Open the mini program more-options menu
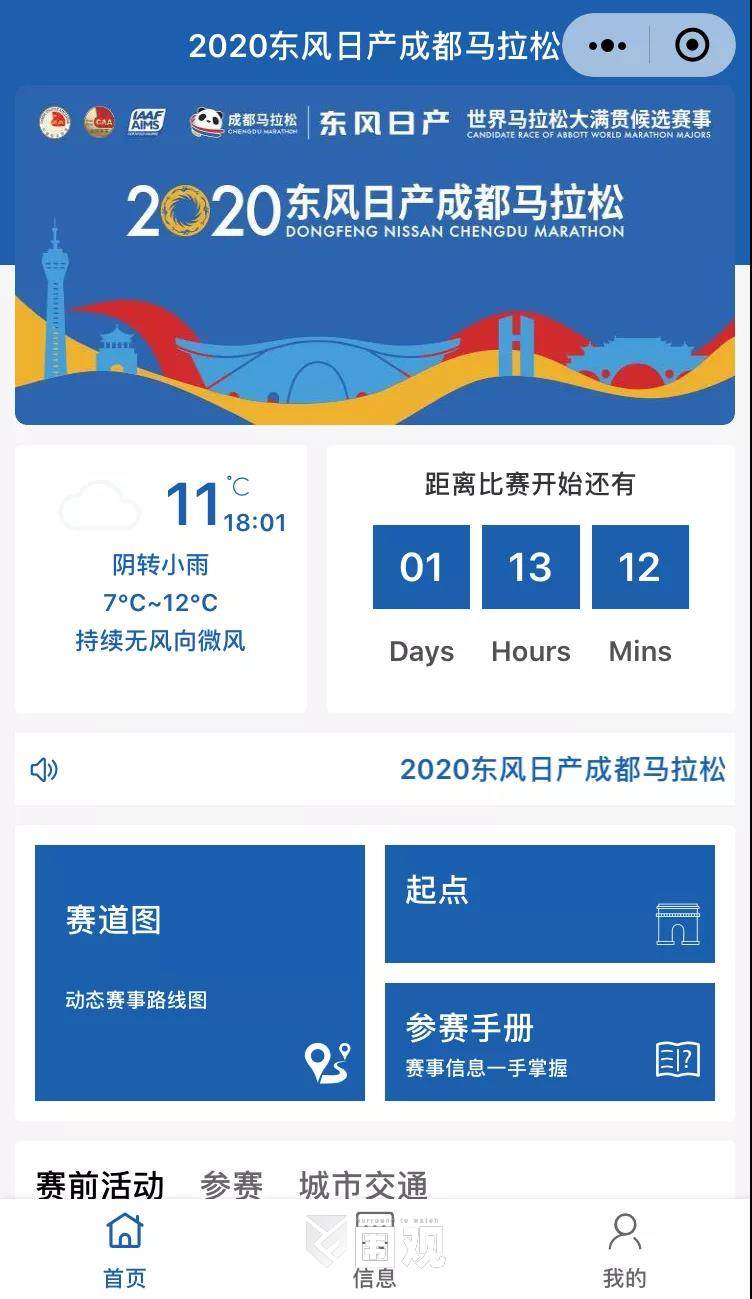 [607, 46]
